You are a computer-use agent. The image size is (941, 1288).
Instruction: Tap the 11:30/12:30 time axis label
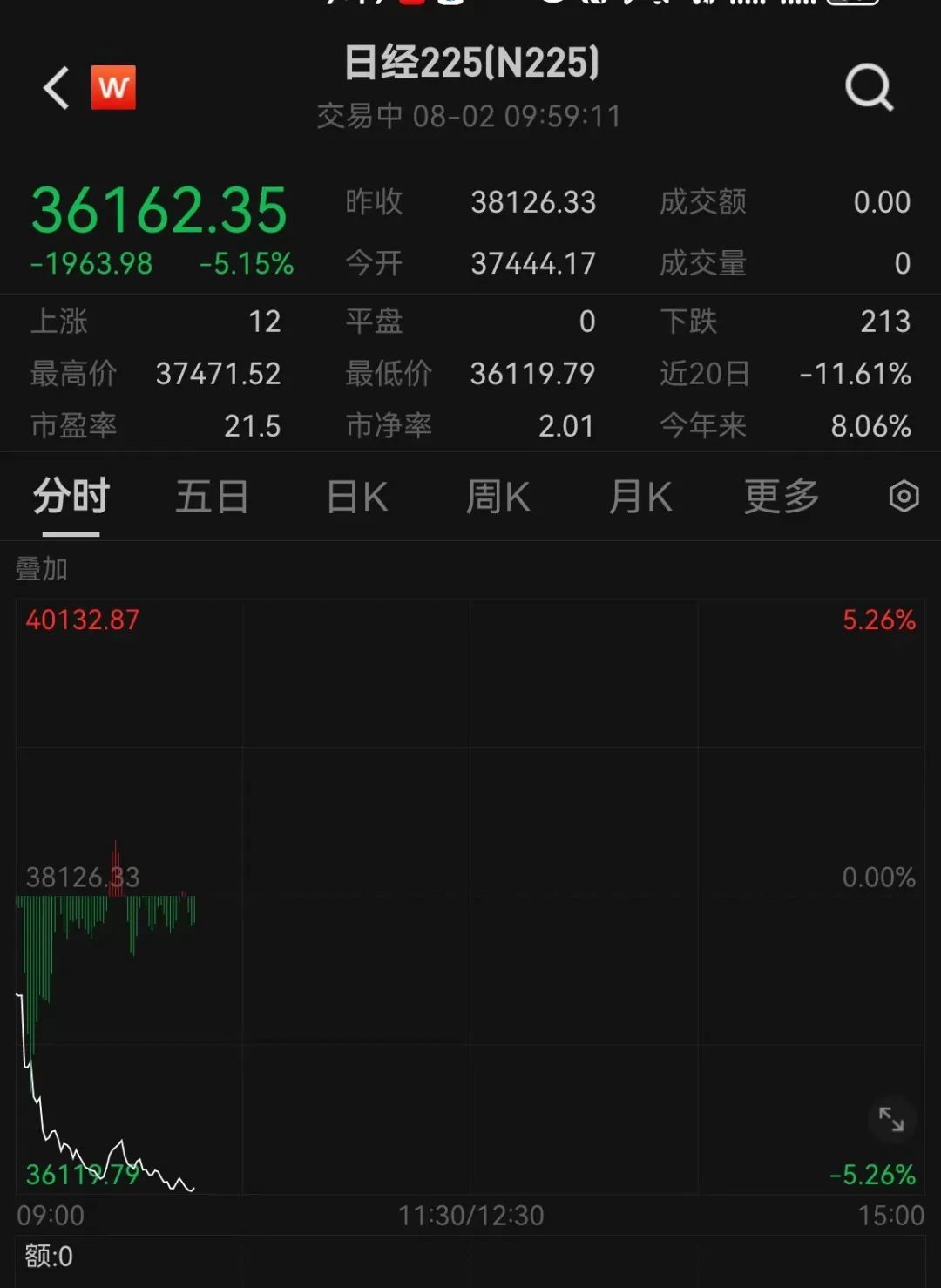click(x=470, y=1214)
